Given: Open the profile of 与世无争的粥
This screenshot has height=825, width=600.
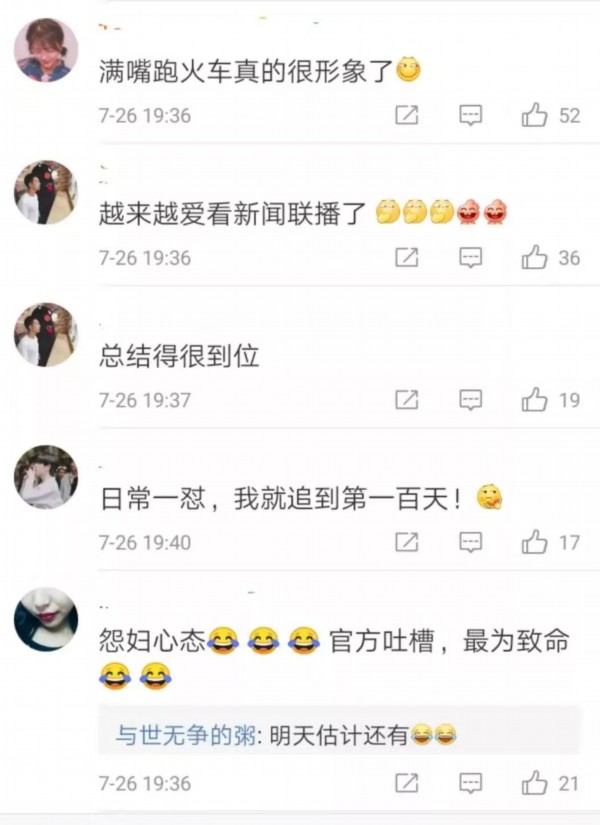Looking at the screenshot, I should click(173, 734).
